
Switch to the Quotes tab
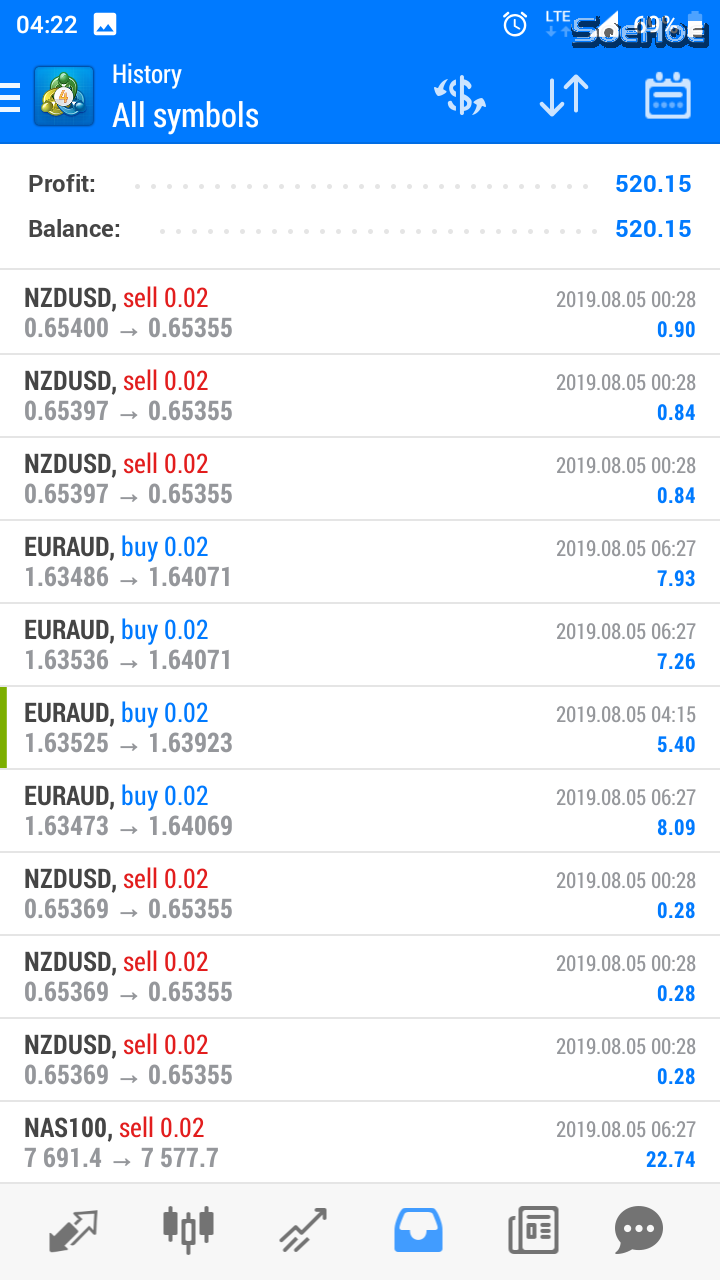tap(74, 1230)
